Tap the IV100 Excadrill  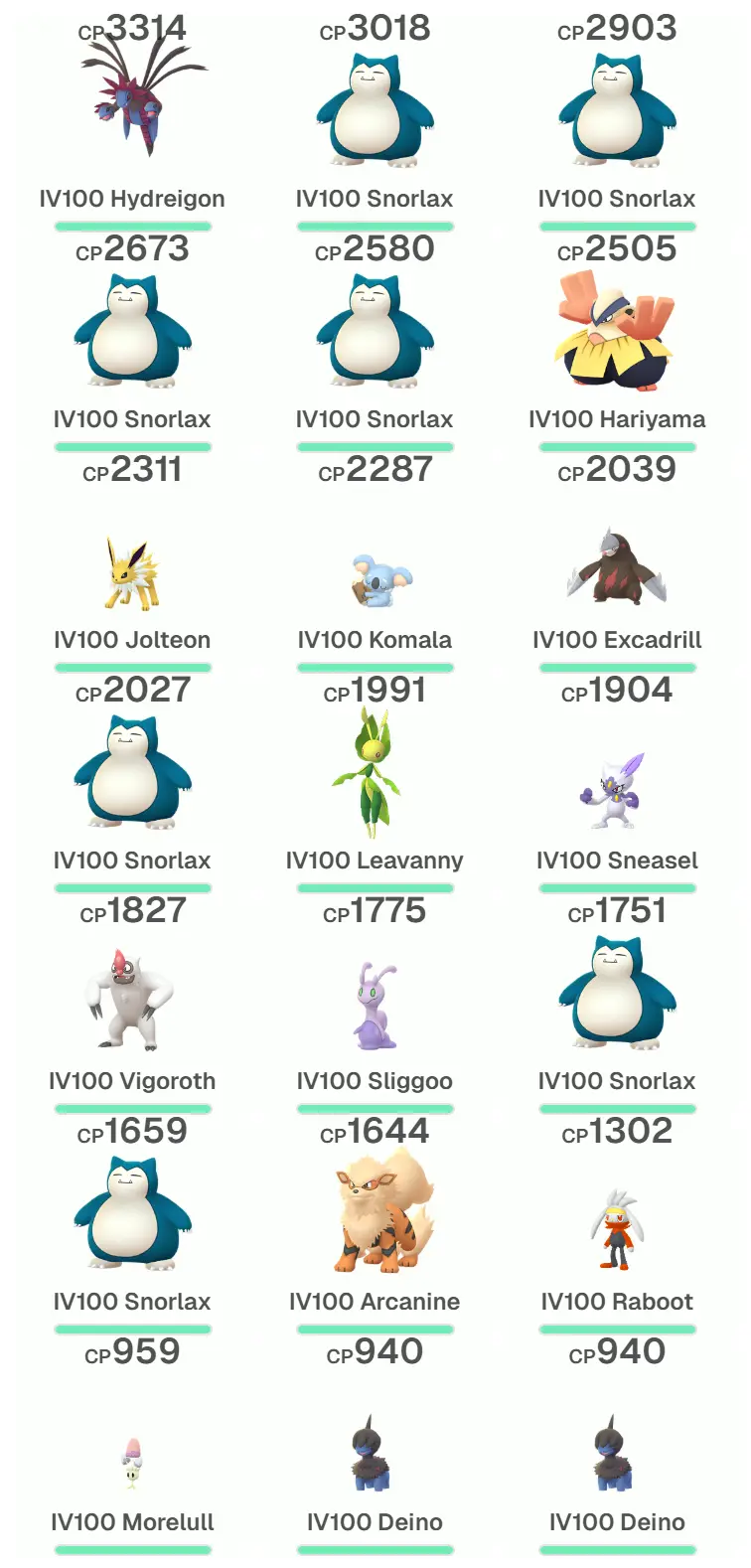(617, 568)
